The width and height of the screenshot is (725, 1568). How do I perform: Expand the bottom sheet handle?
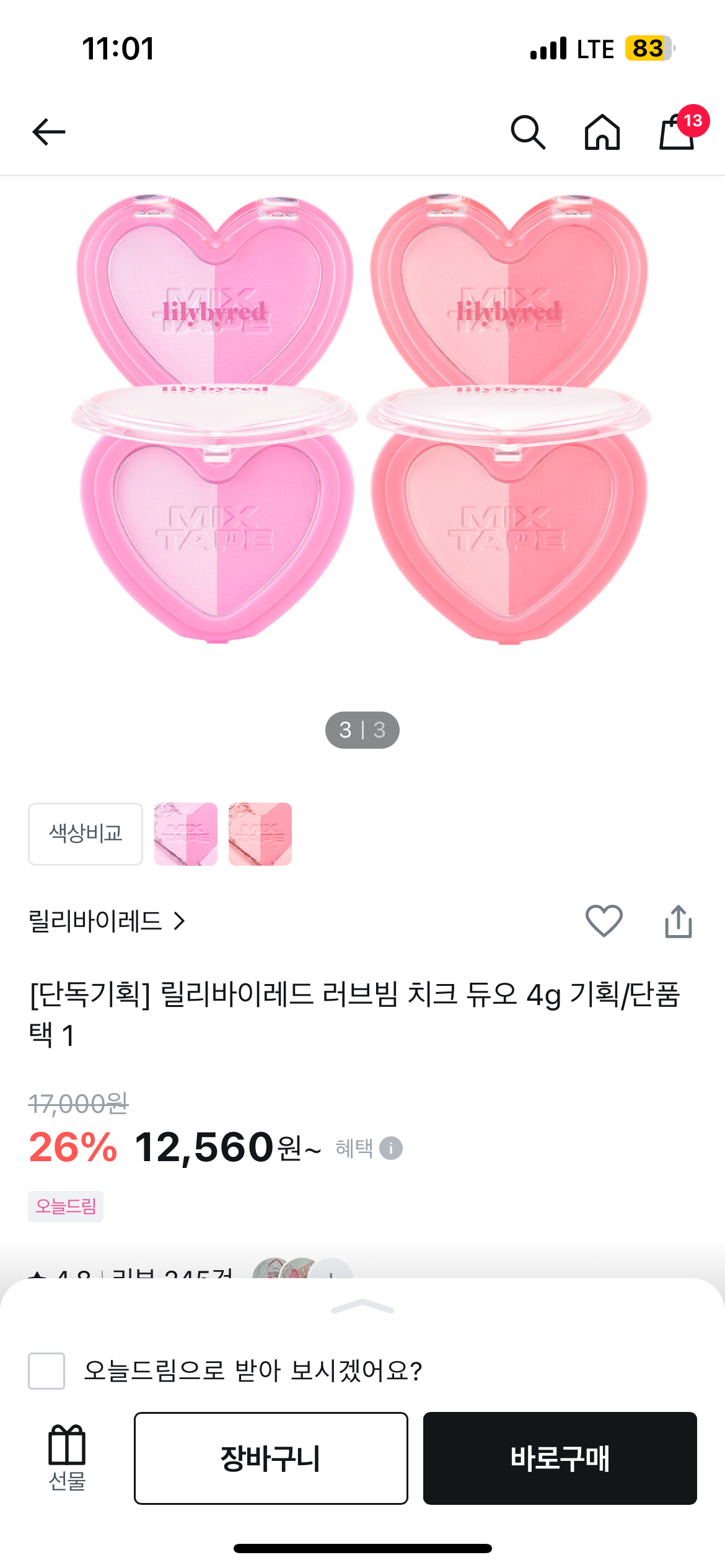tap(362, 1307)
